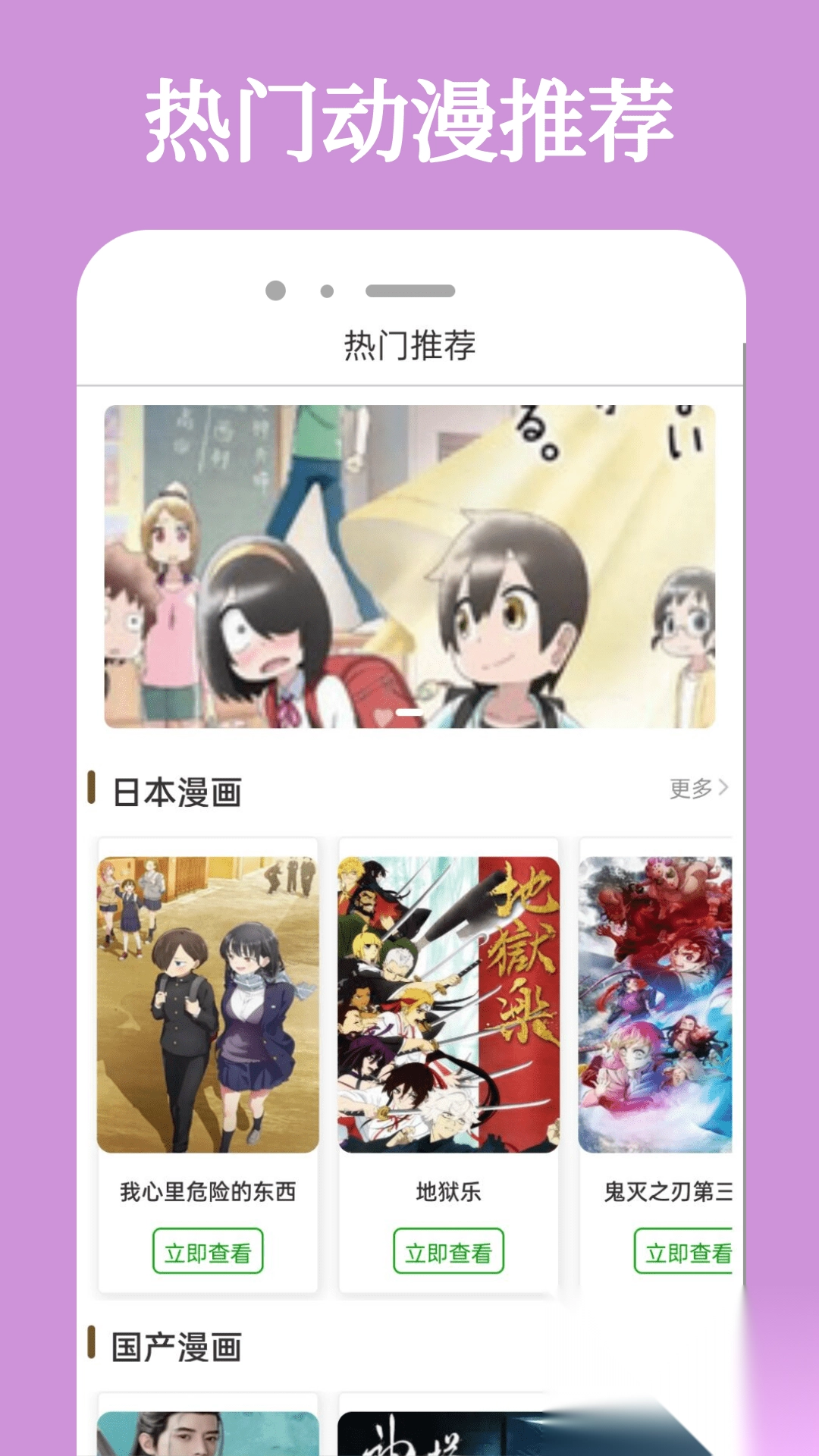Open the 热门推荐 page title

pyautogui.click(x=409, y=344)
